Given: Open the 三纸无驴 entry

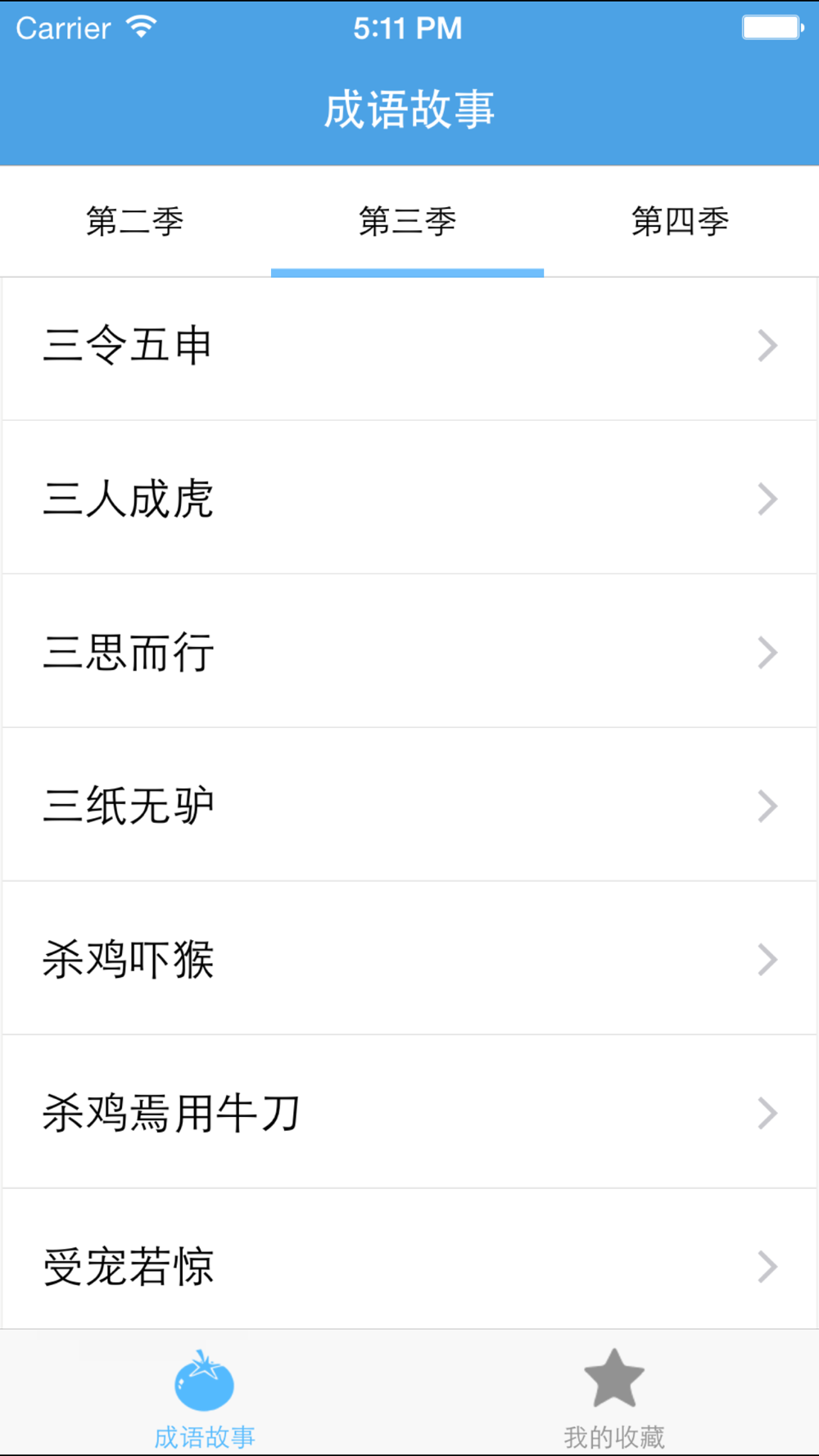Looking at the screenshot, I should coord(409,805).
